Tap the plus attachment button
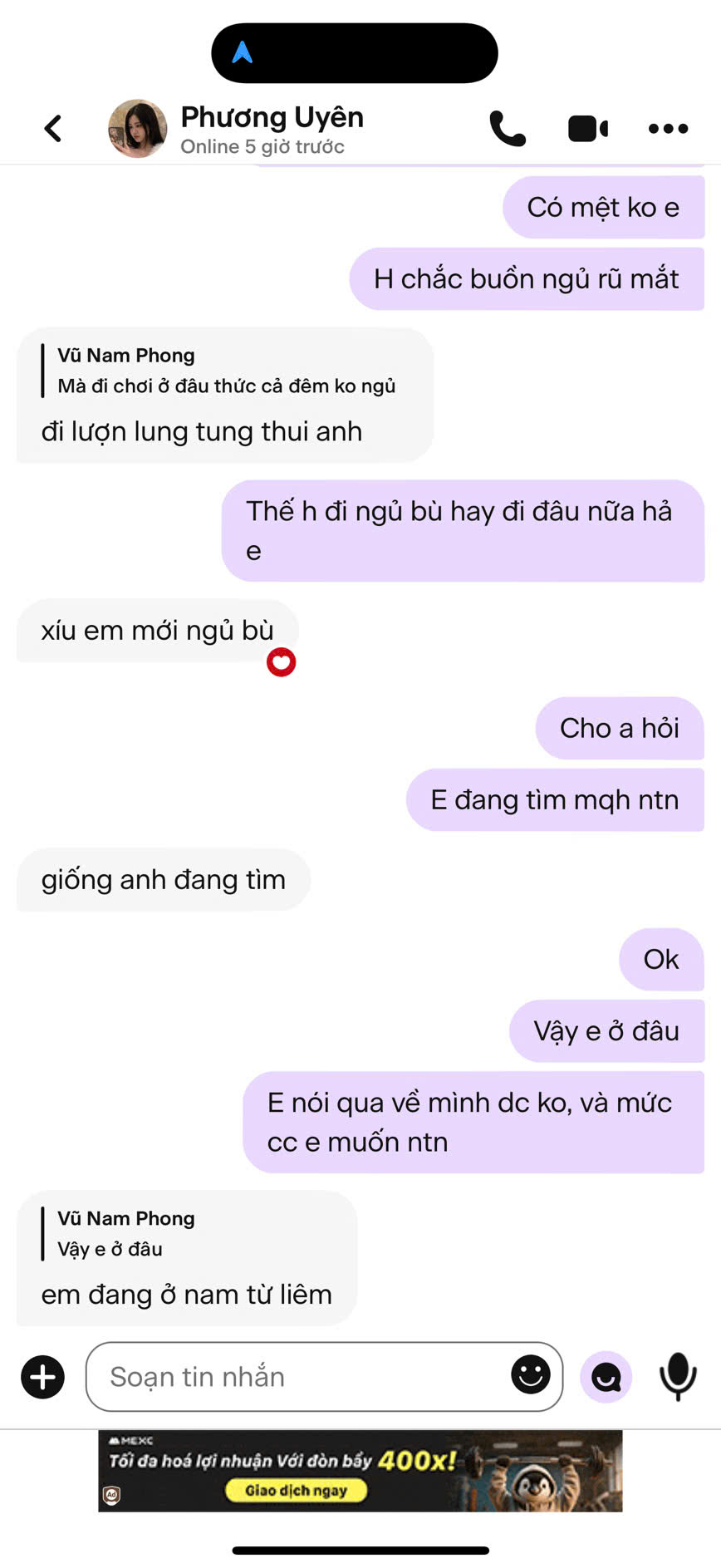 (42, 1377)
